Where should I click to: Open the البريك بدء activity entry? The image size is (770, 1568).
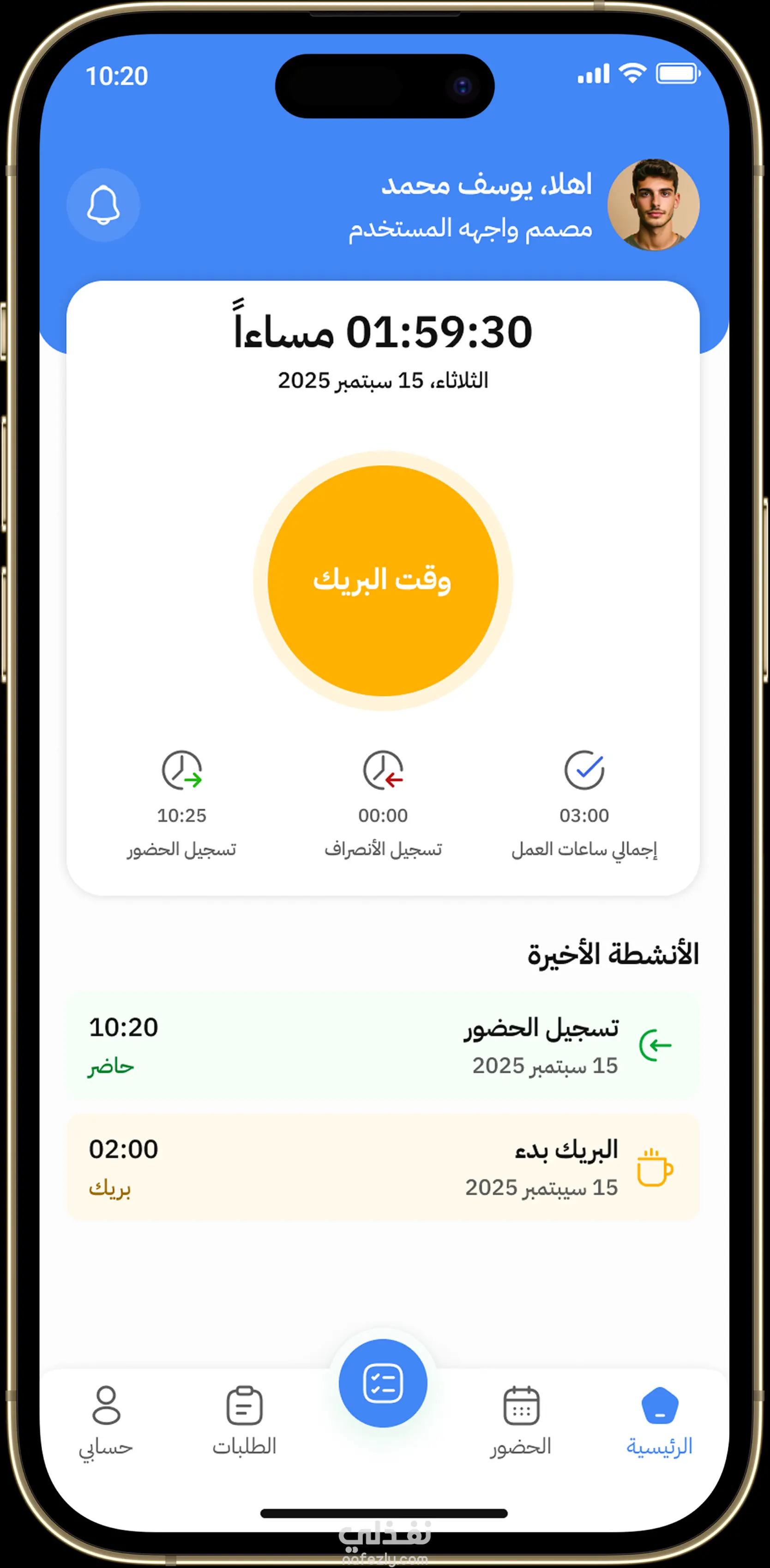(x=383, y=1167)
